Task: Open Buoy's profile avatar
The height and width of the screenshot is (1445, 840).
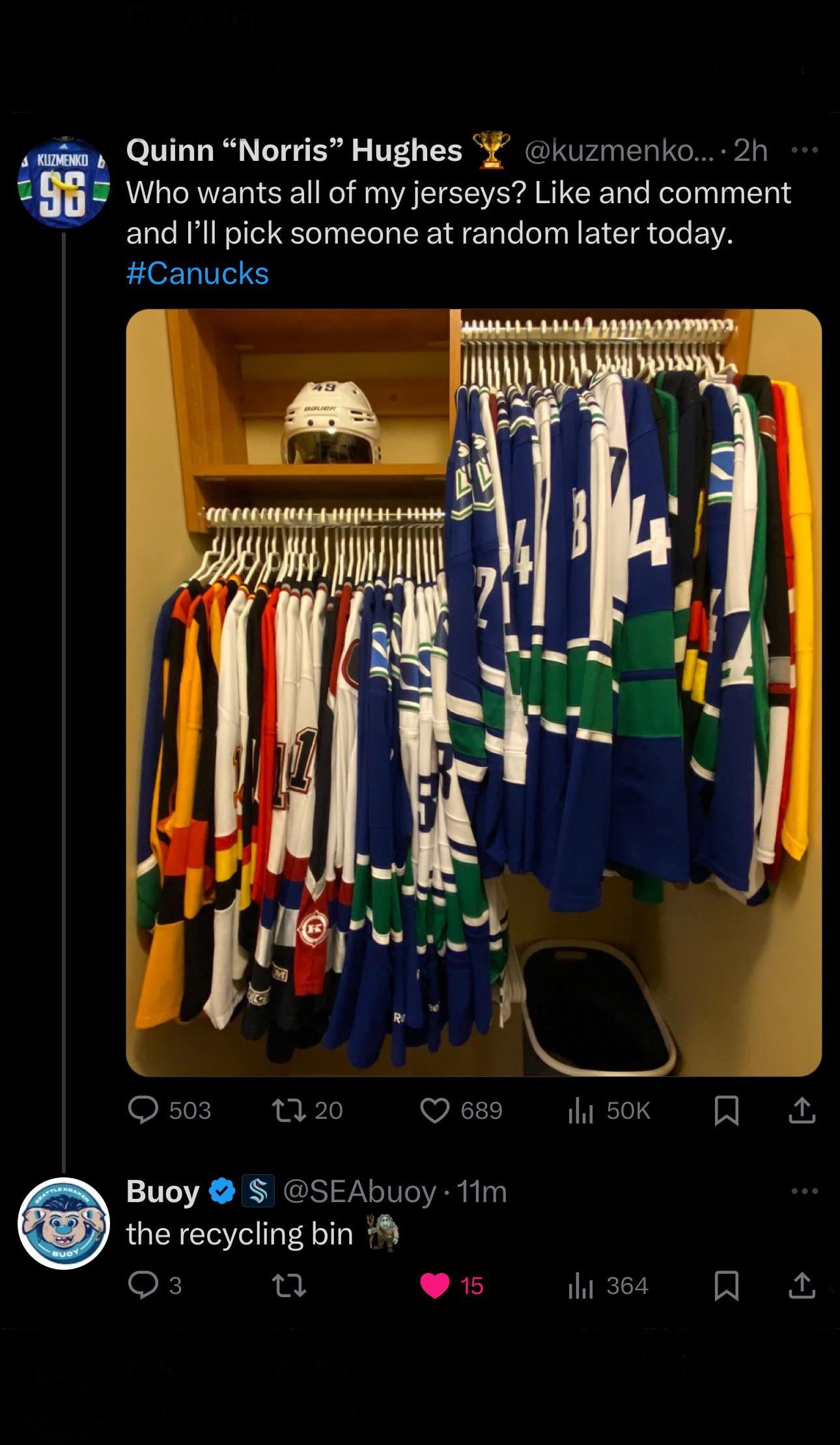Action: (x=63, y=1223)
